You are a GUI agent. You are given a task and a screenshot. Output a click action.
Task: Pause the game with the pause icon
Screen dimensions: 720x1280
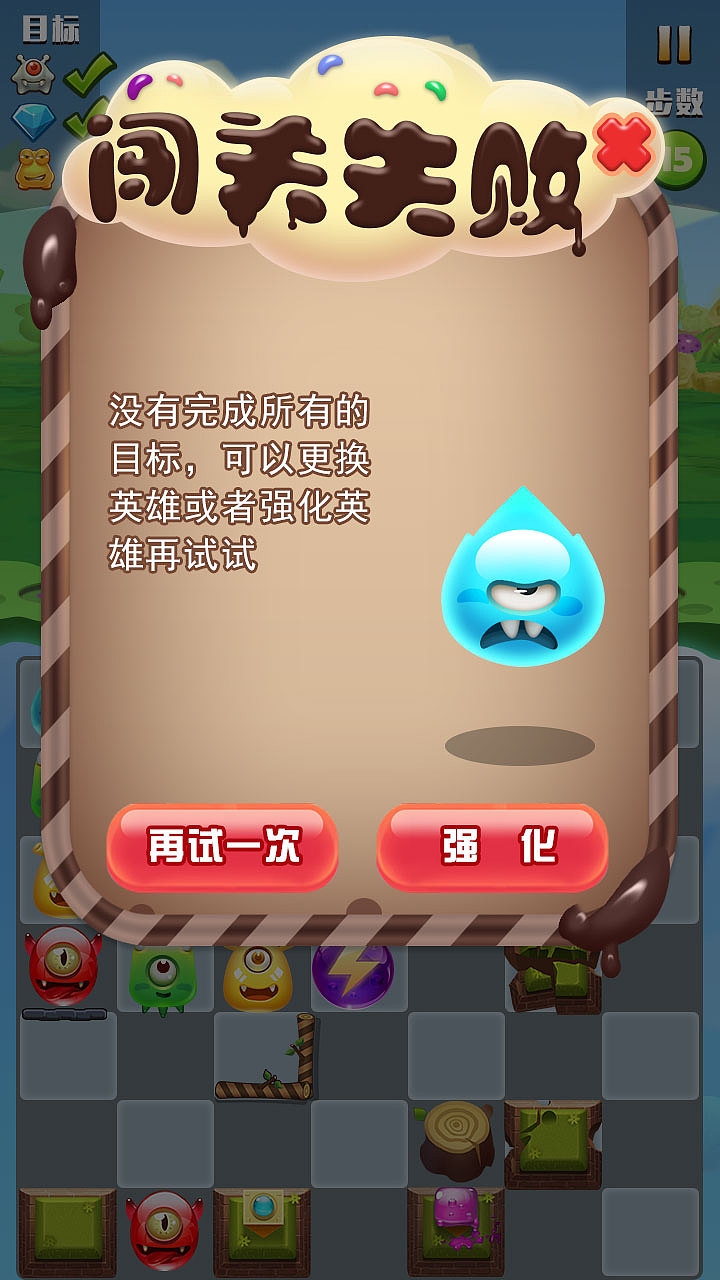click(x=674, y=44)
